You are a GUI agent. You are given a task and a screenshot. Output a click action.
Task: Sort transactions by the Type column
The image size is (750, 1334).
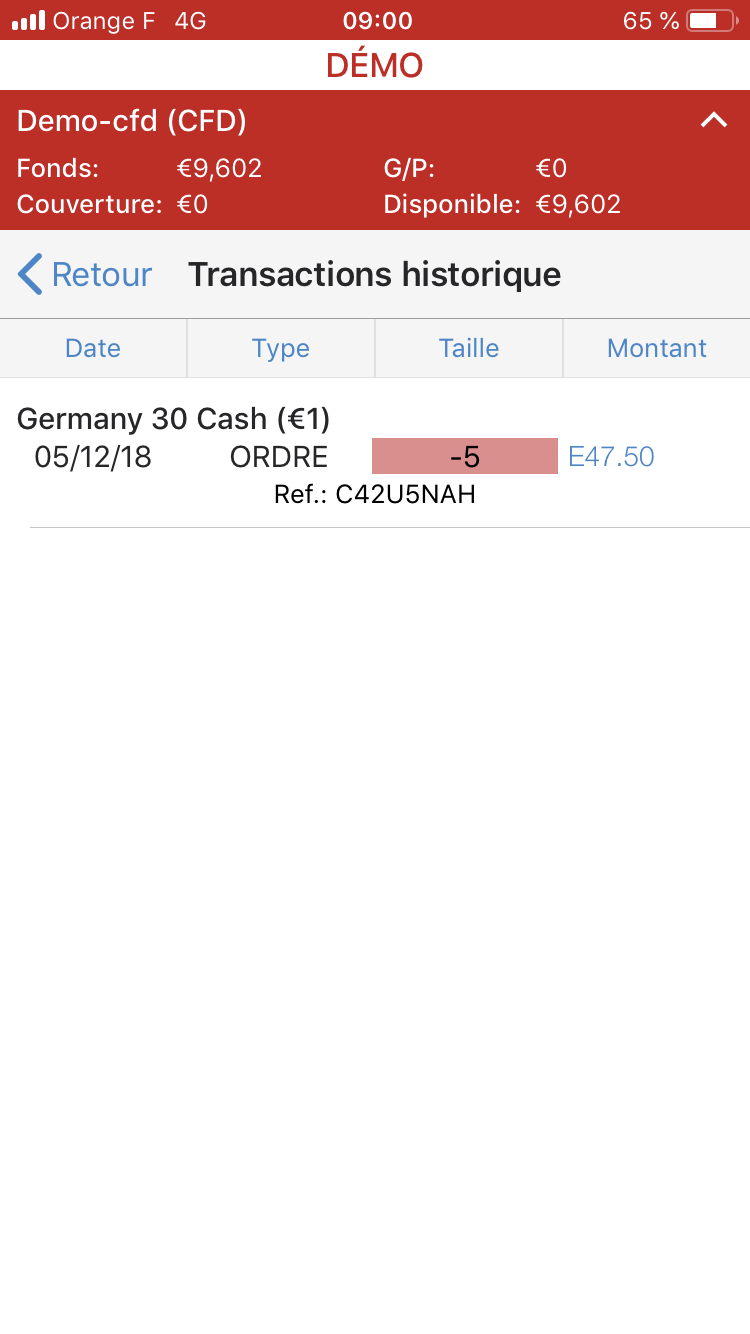[x=281, y=348]
